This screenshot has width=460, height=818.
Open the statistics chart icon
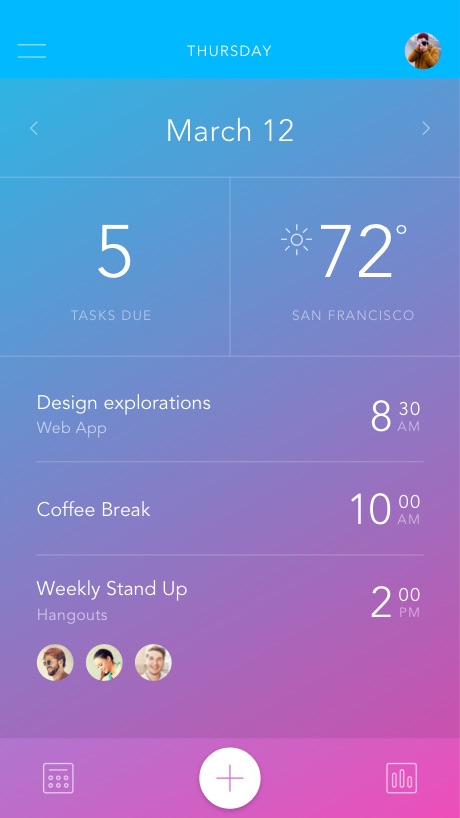pos(402,778)
